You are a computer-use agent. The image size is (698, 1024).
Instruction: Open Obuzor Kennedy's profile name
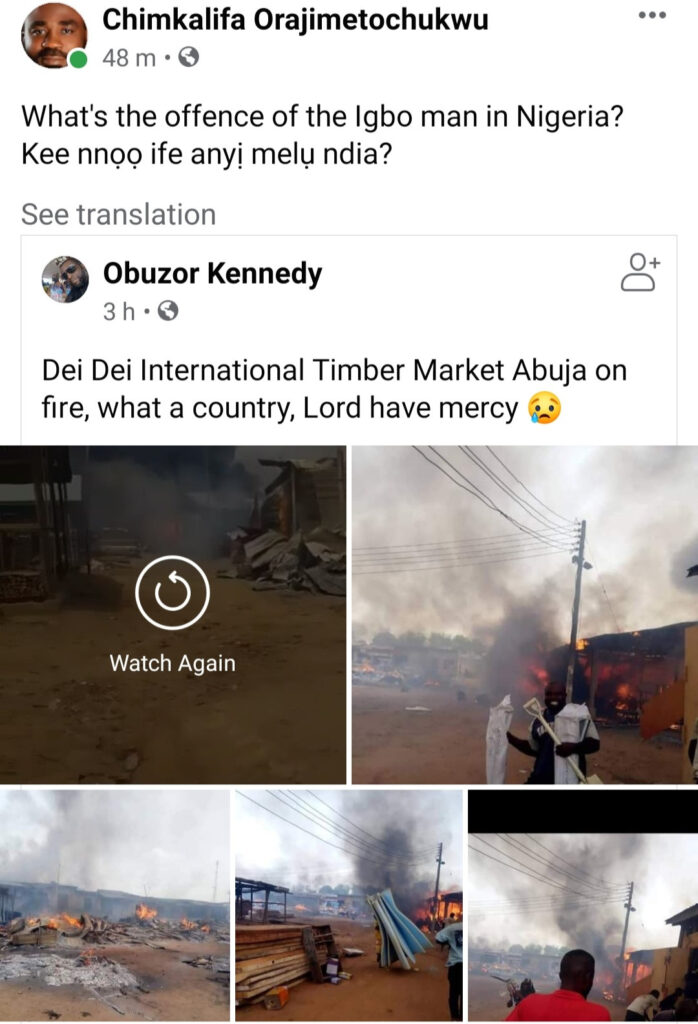(212, 273)
